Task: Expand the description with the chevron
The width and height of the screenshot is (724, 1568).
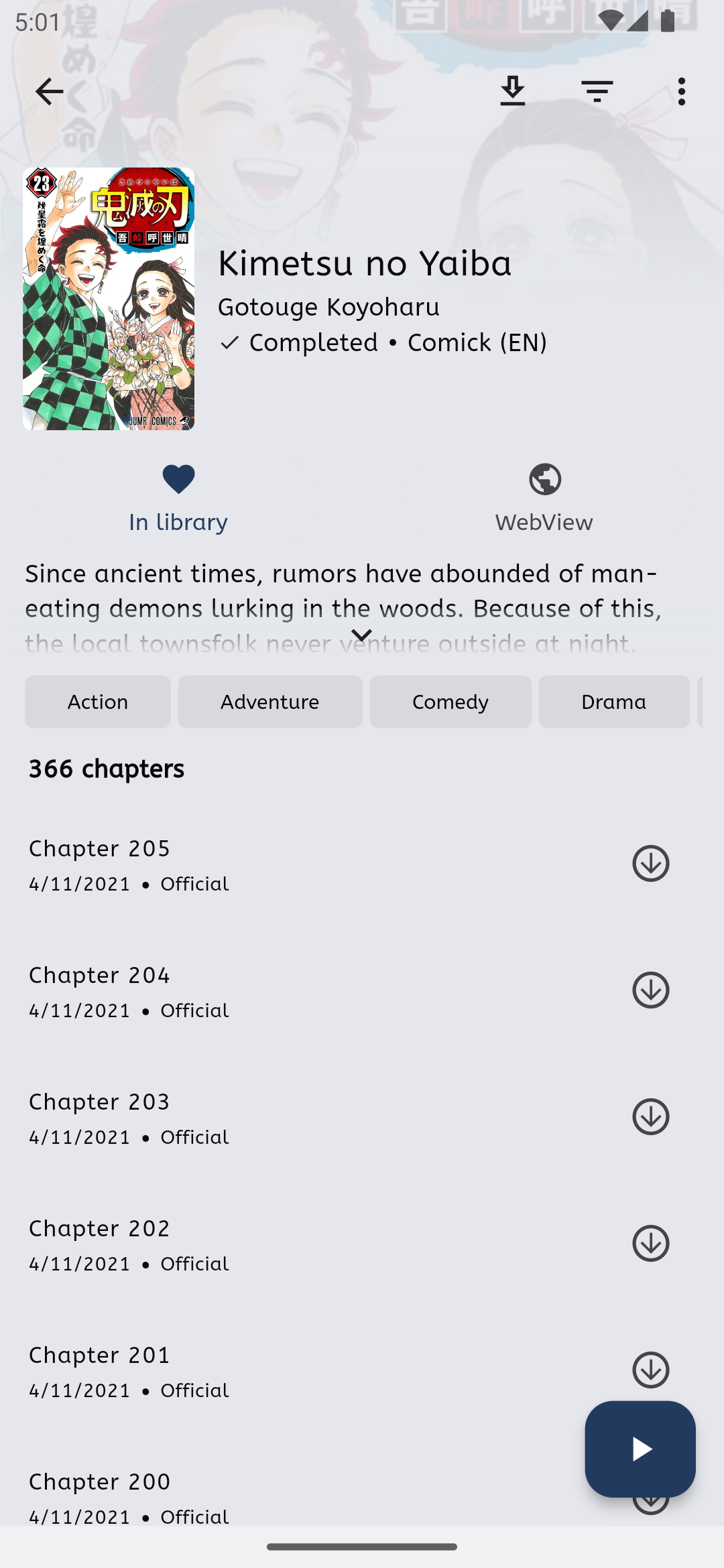Action: (361, 635)
